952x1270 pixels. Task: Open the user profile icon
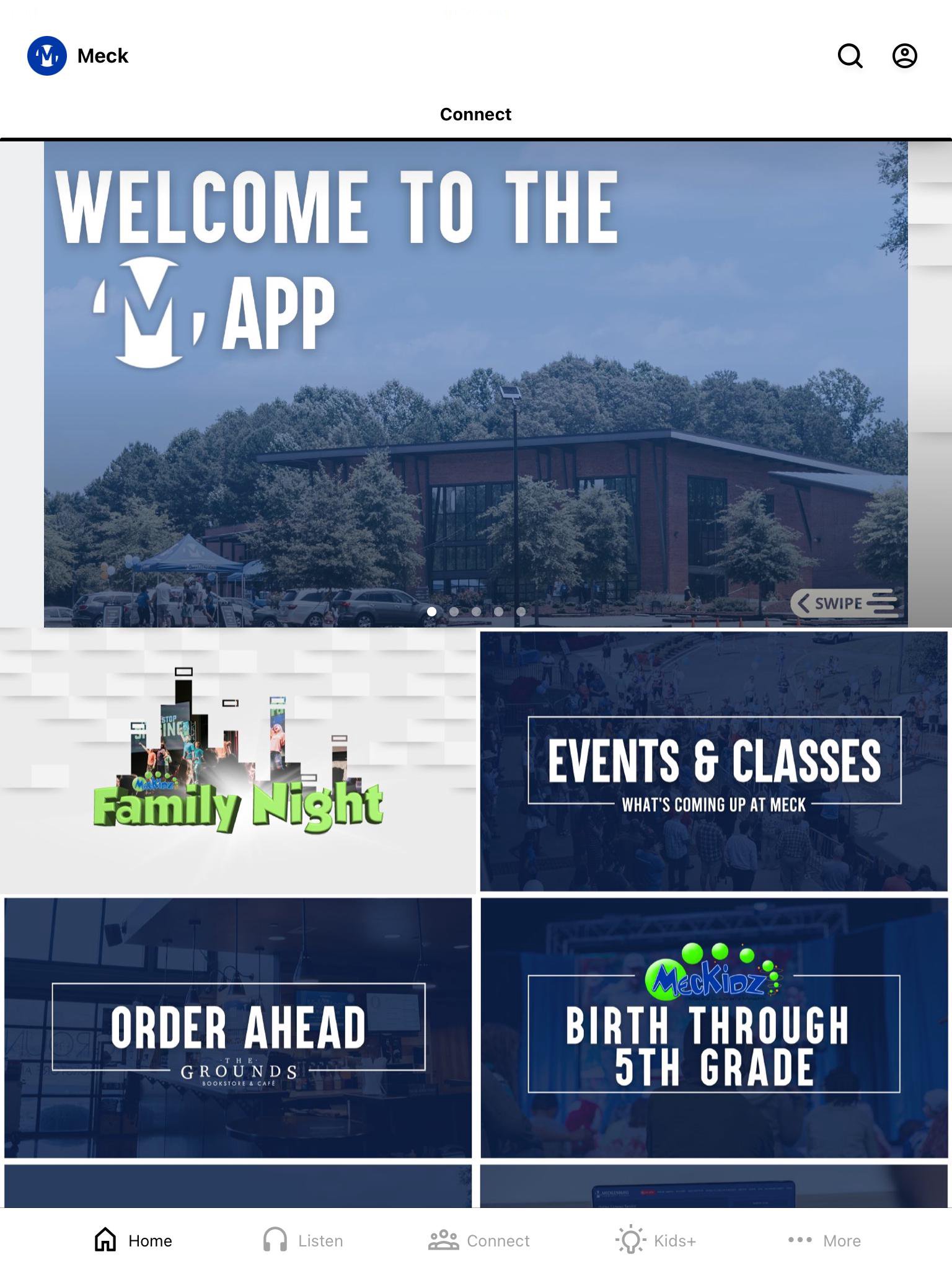tap(904, 56)
